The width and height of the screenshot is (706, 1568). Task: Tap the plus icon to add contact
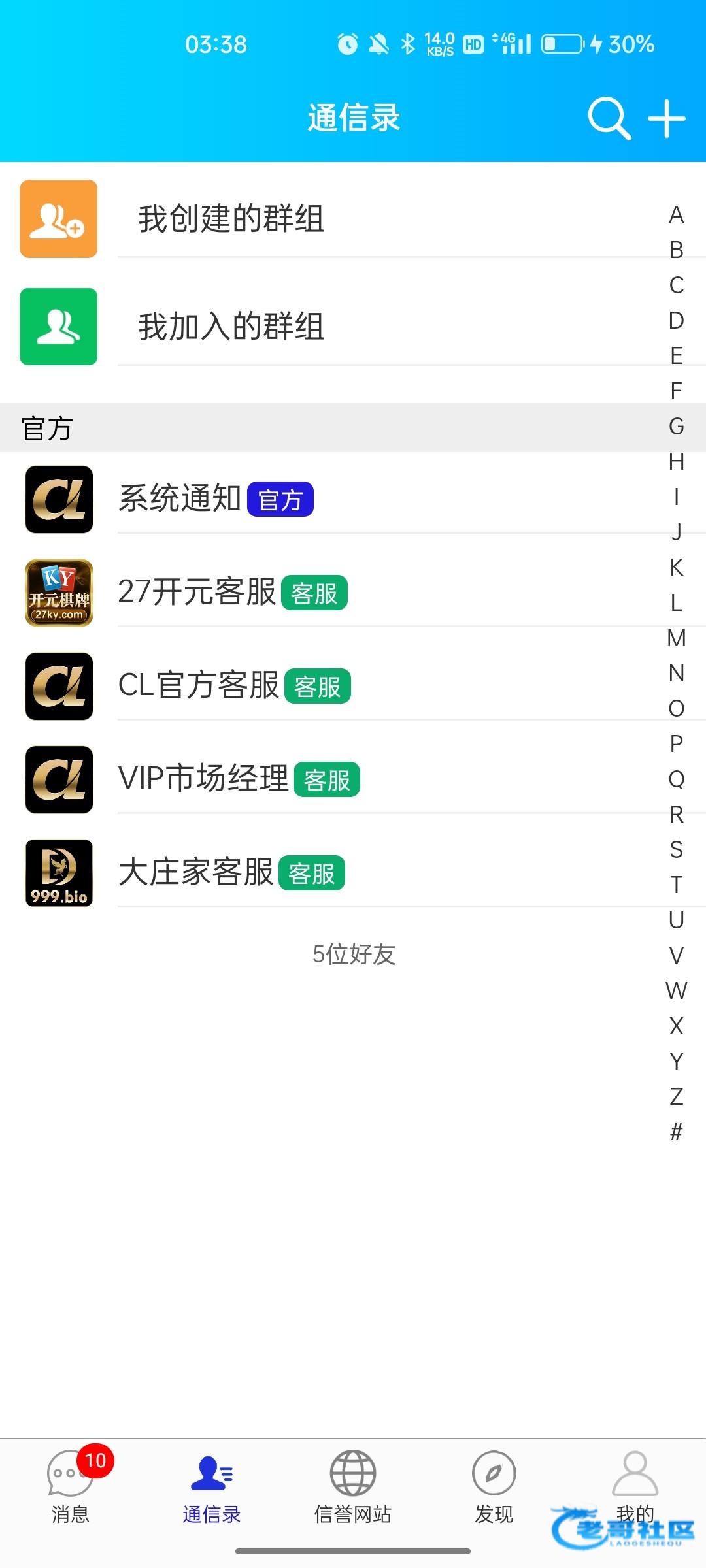click(667, 118)
